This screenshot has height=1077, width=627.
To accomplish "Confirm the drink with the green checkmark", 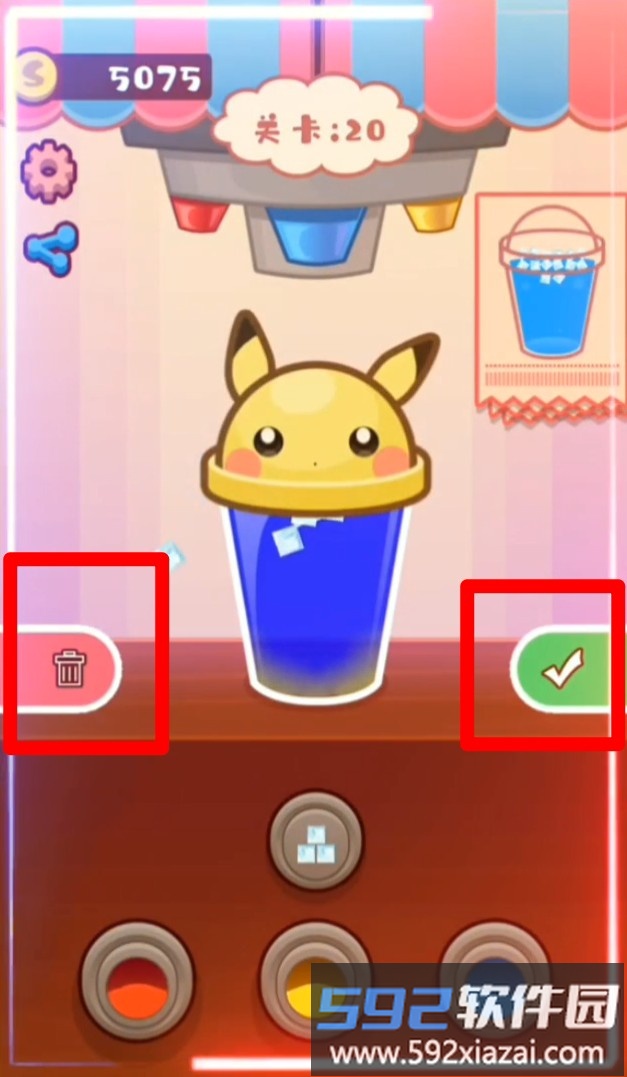I will [563, 668].
